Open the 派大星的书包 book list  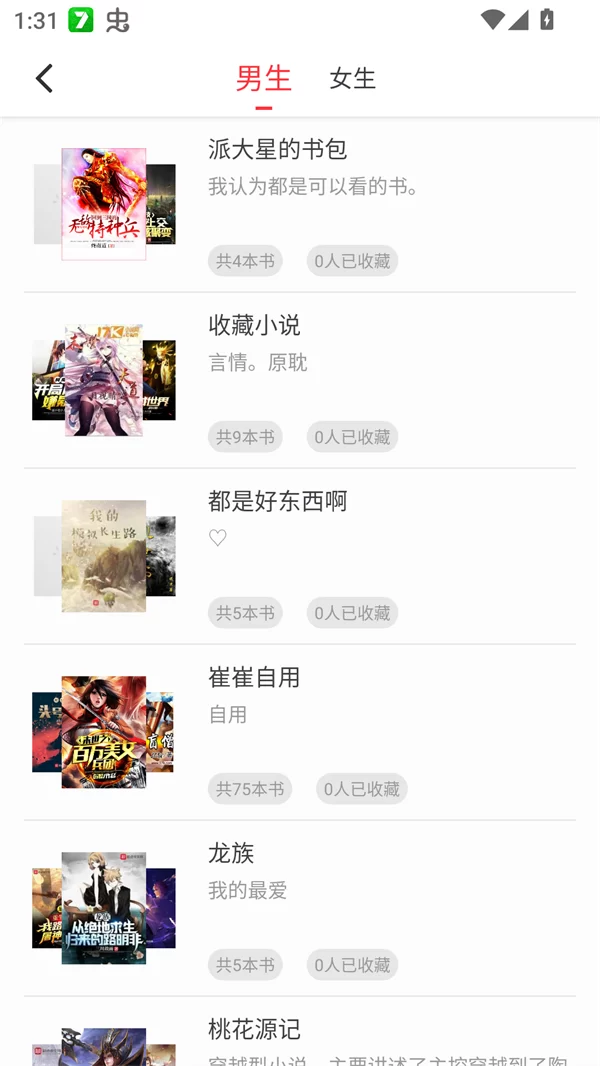click(x=300, y=205)
